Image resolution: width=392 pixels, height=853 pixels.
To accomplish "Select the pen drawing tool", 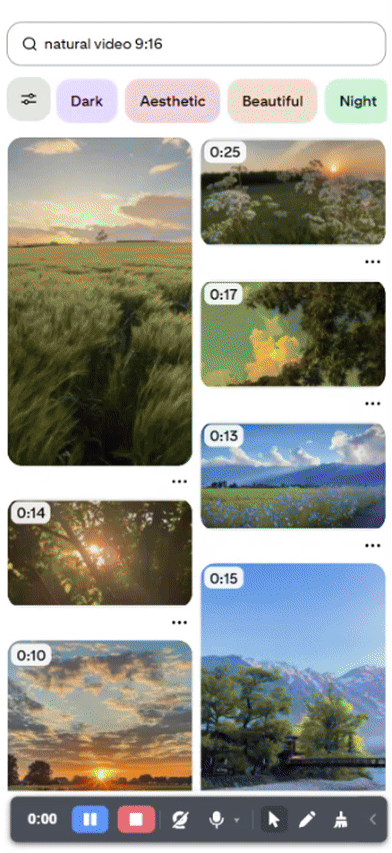I will (x=307, y=819).
